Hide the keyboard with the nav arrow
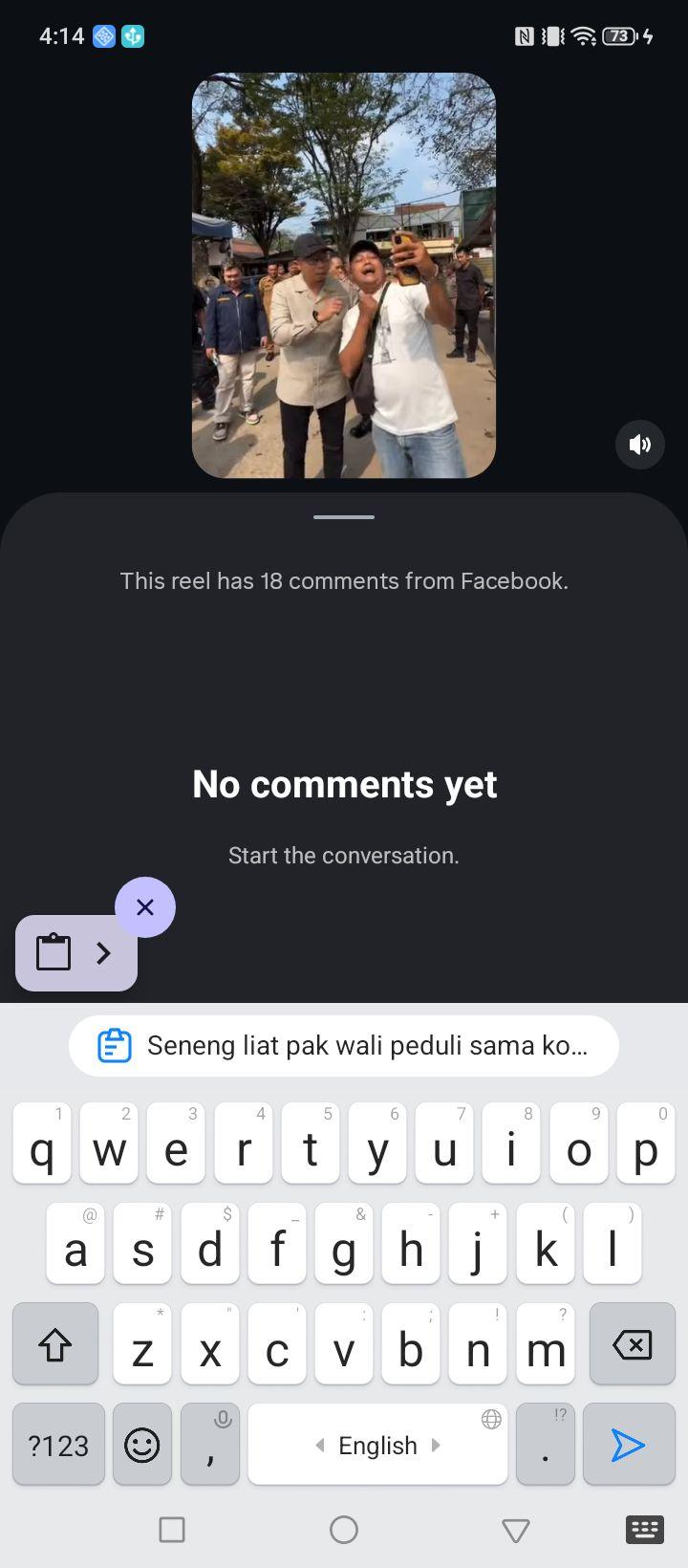 (x=516, y=1530)
